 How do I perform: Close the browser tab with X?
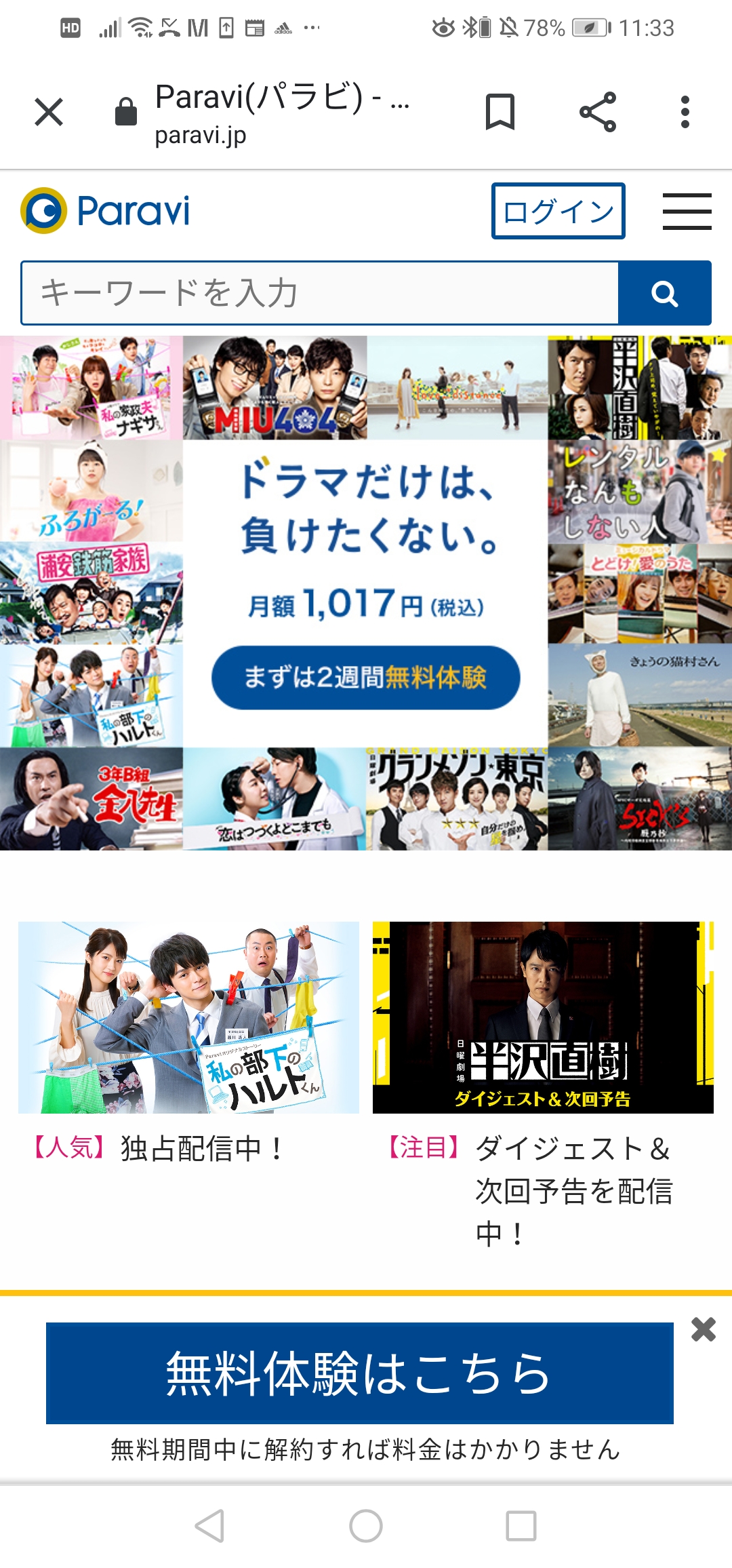click(49, 112)
